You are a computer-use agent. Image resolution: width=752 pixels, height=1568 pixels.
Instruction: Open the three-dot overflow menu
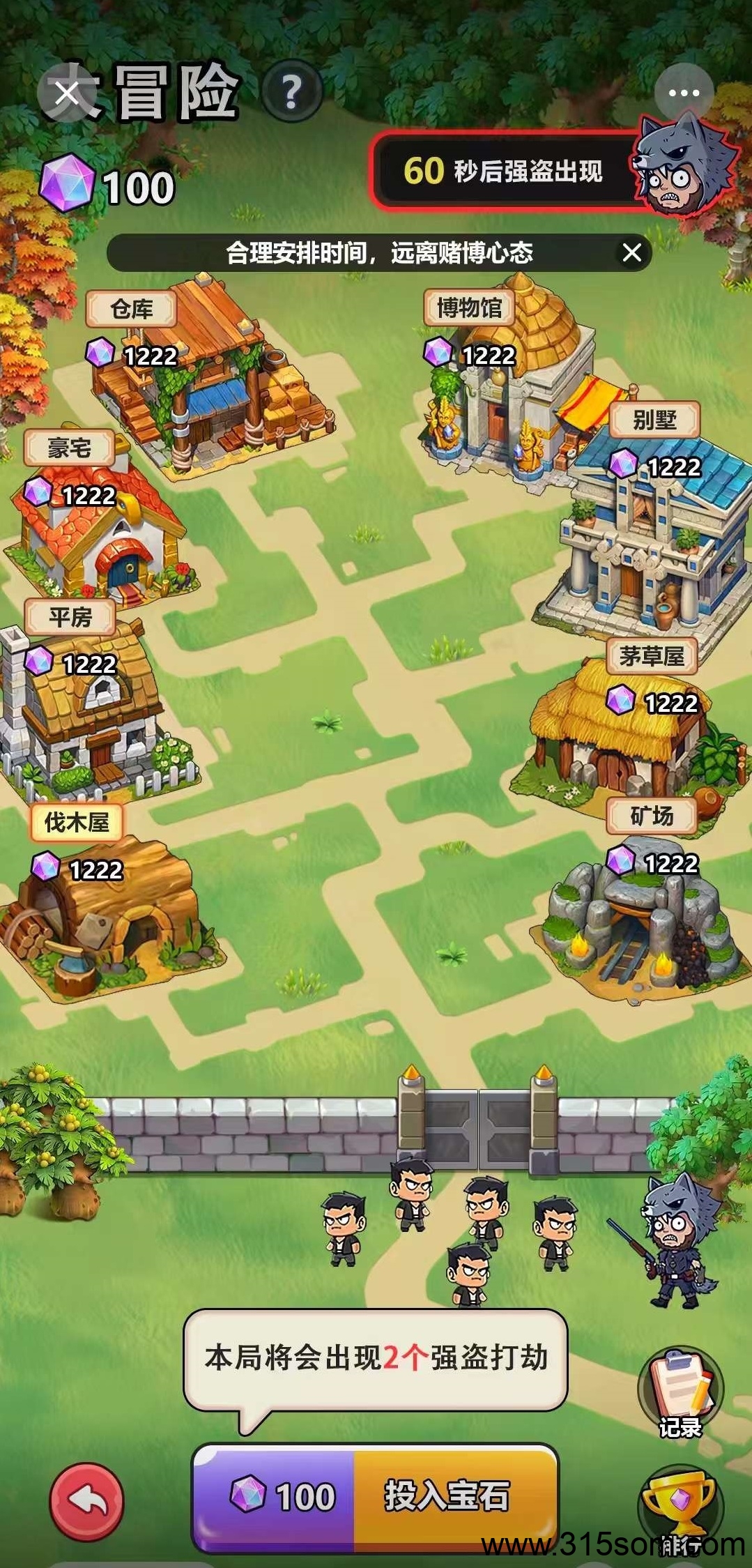683,93
